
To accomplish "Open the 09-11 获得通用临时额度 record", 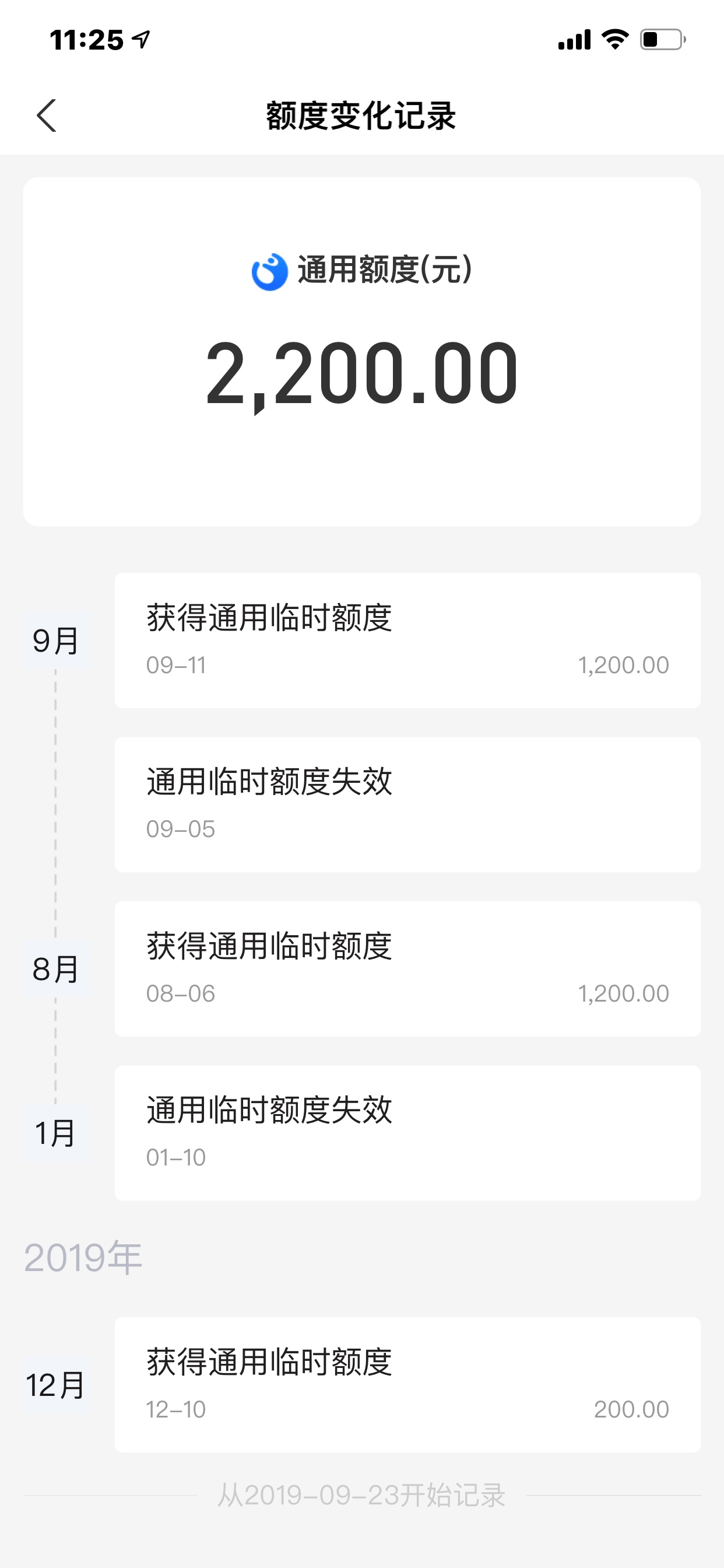I will pyautogui.click(x=407, y=640).
